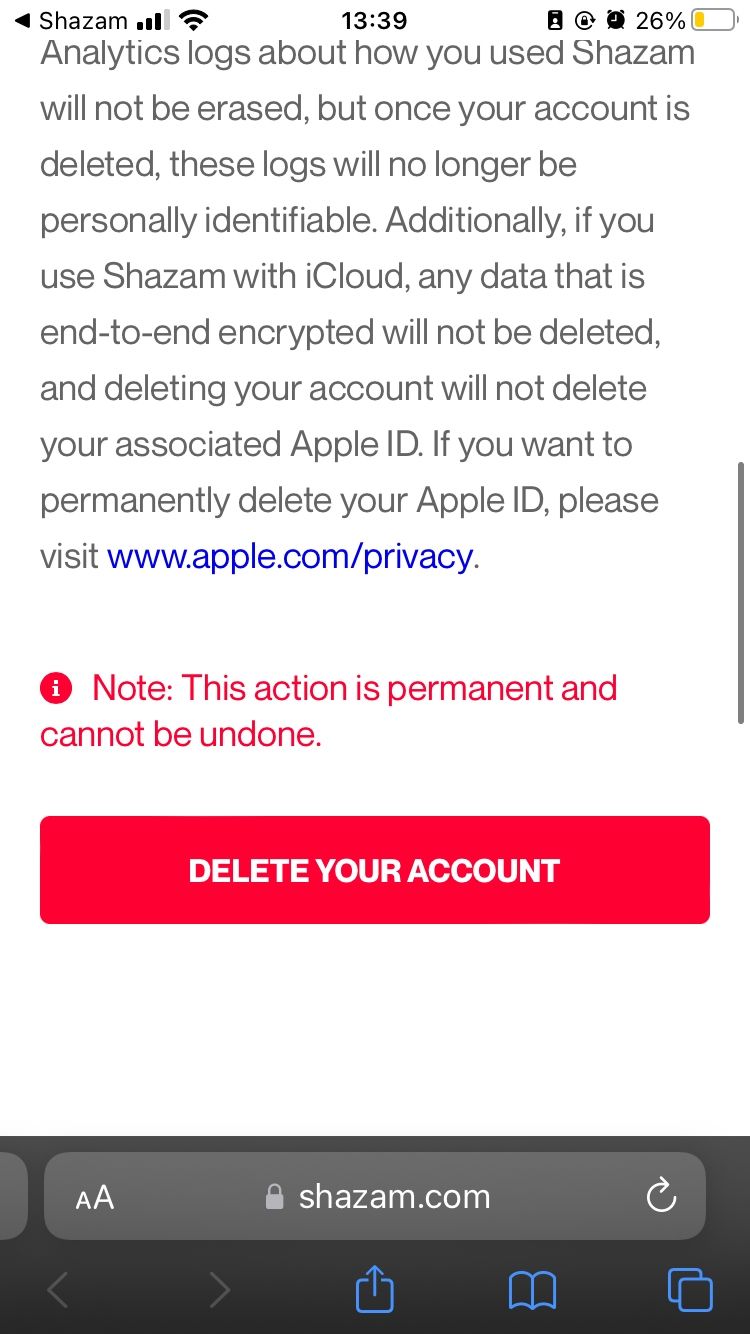Image resolution: width=750 pixels, height=1334 pixels.
Task: Show all open Safari tabs
Action: (689, 1290)
